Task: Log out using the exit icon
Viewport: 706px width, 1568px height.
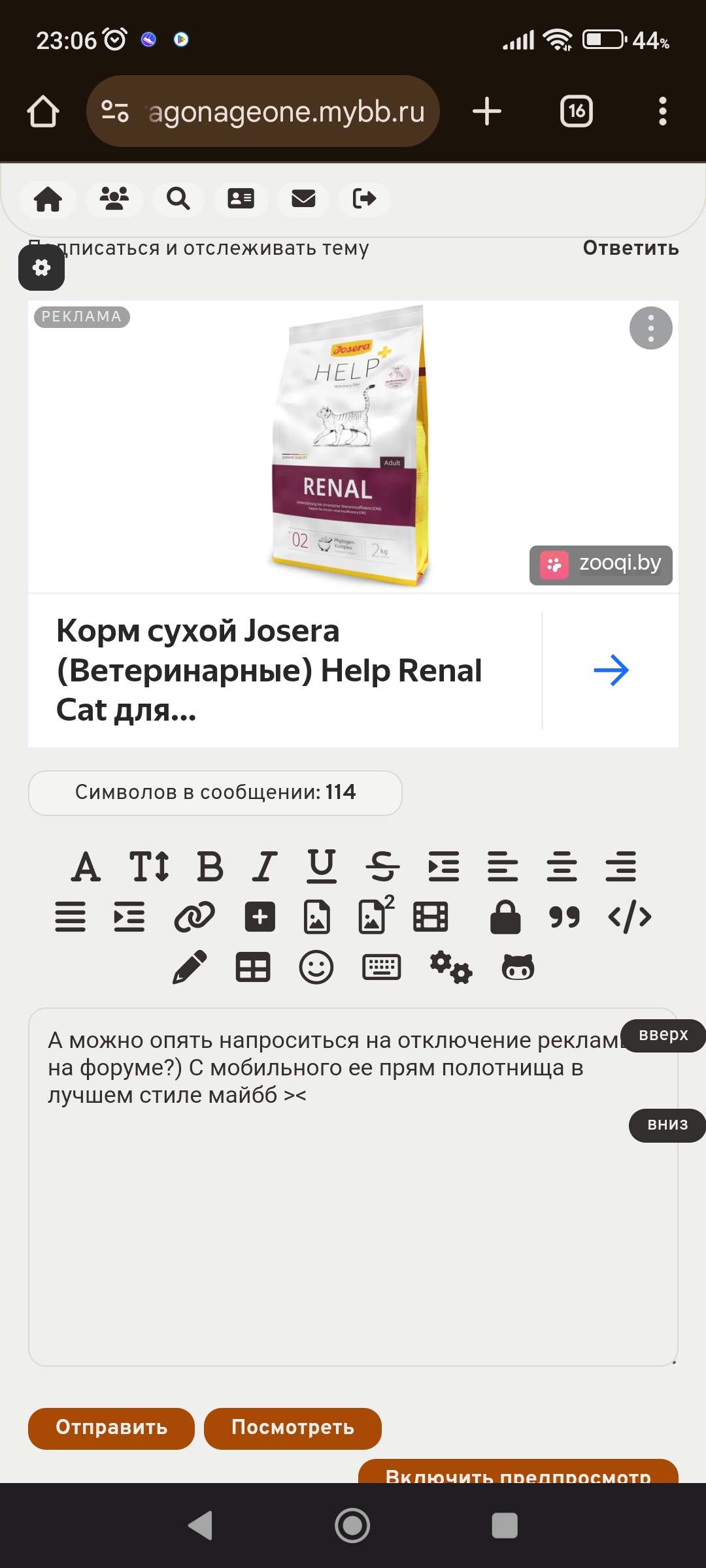Action: [364, 199]
